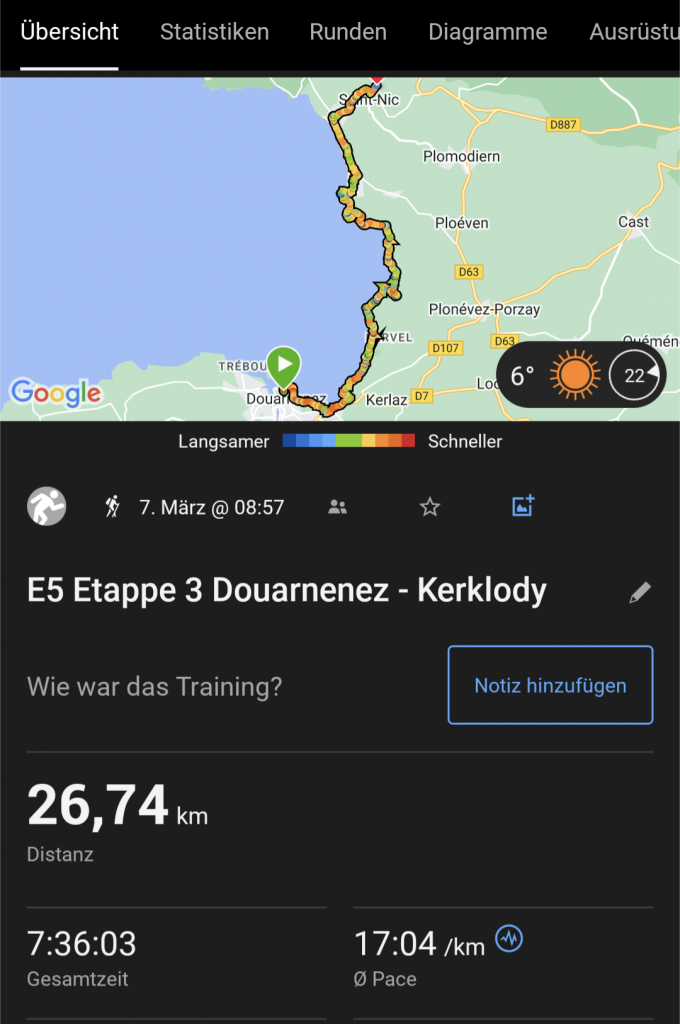Viewport: 680px width, 1024px height.
Task: Tap Notiz hinzufügen button
Action: click(x=550, y=685)
